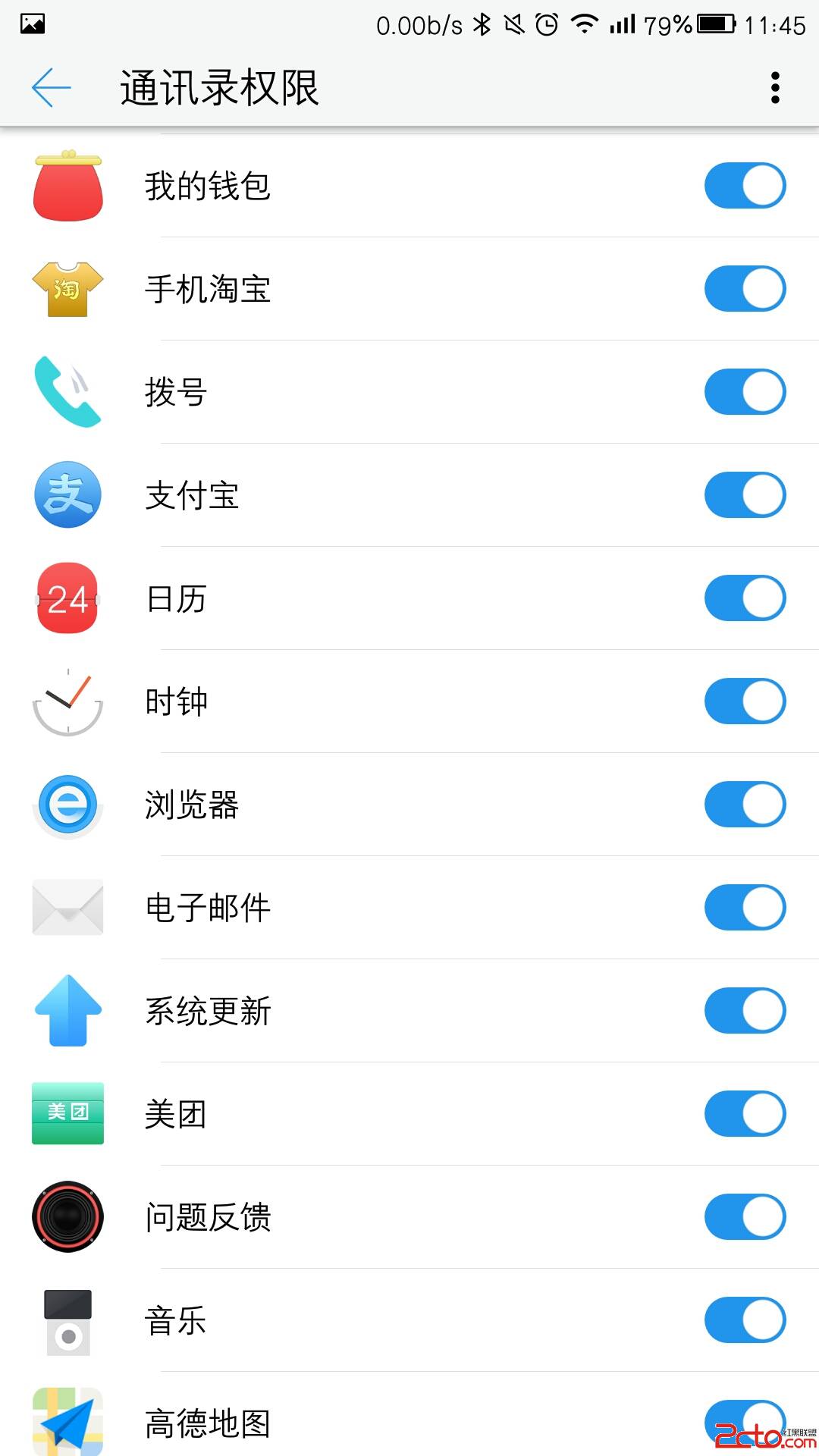Disable the 美团 permission switch
This screenshot has width=819, height=1456.
point(745,1113)
